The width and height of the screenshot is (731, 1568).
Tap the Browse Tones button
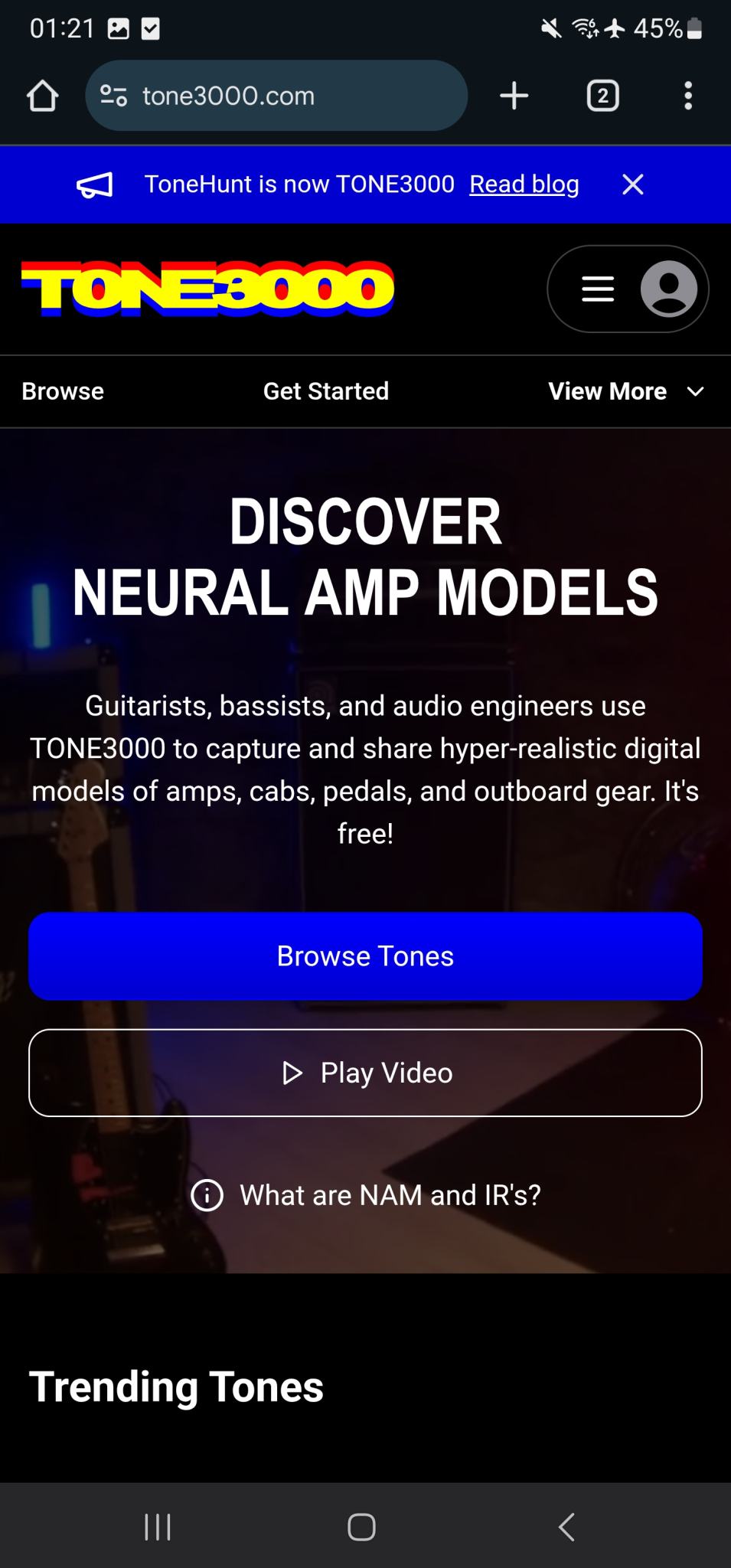pos(365,955)
